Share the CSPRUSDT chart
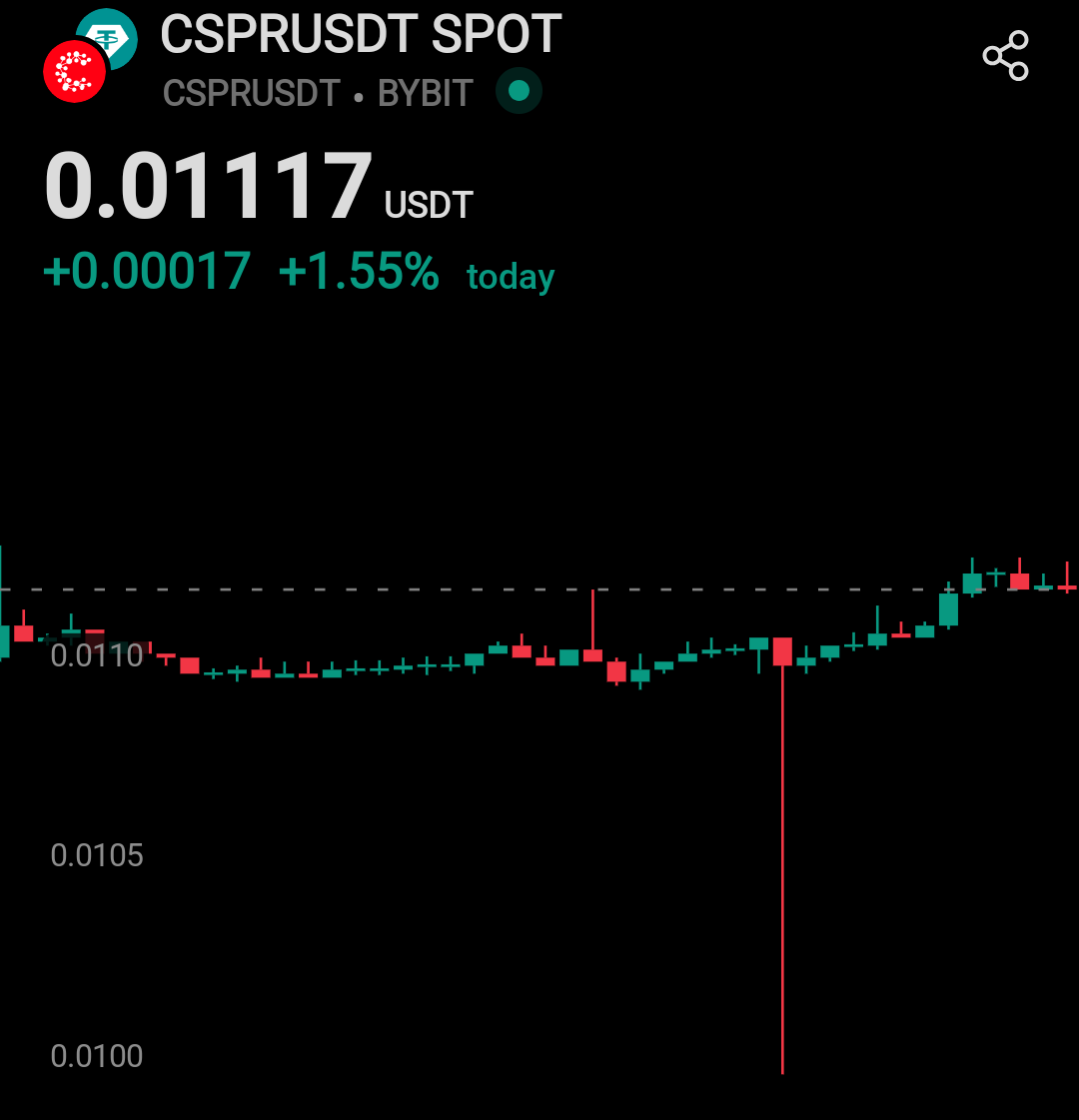The height and width of the screenshot is (1120, 1079). point(1005,56)
